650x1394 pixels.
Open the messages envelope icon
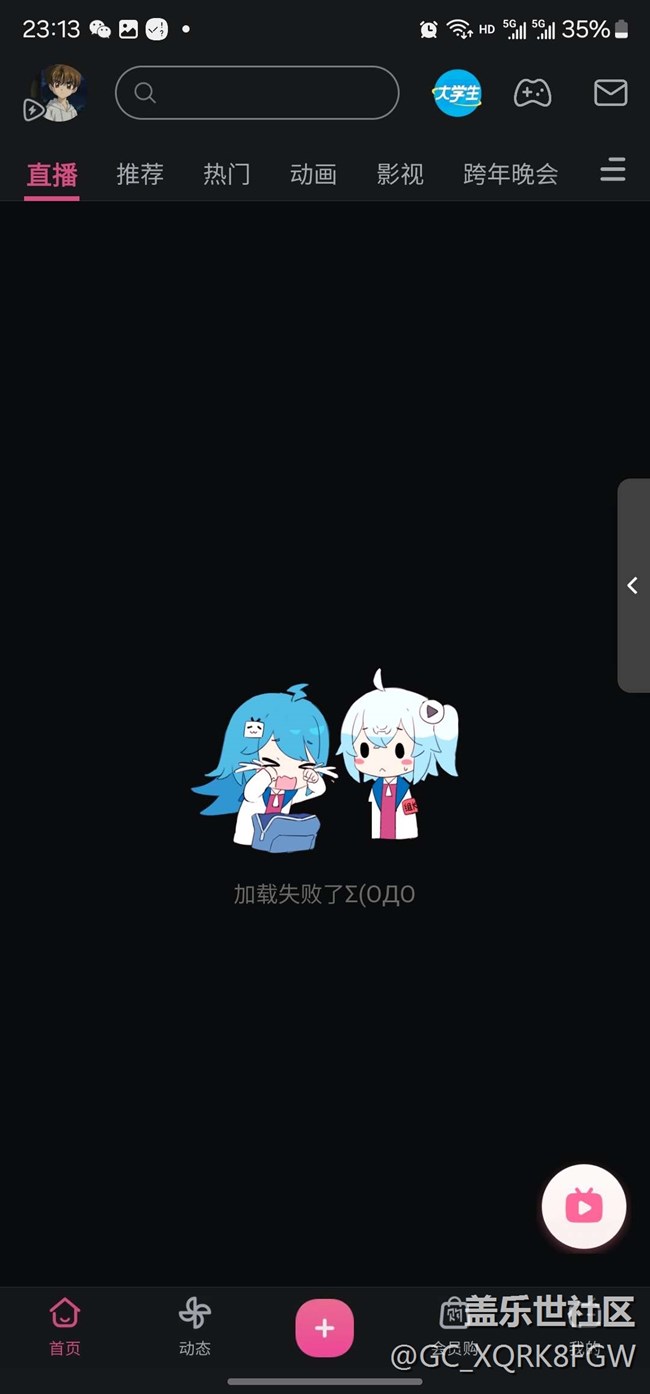(x=610, y=93)
